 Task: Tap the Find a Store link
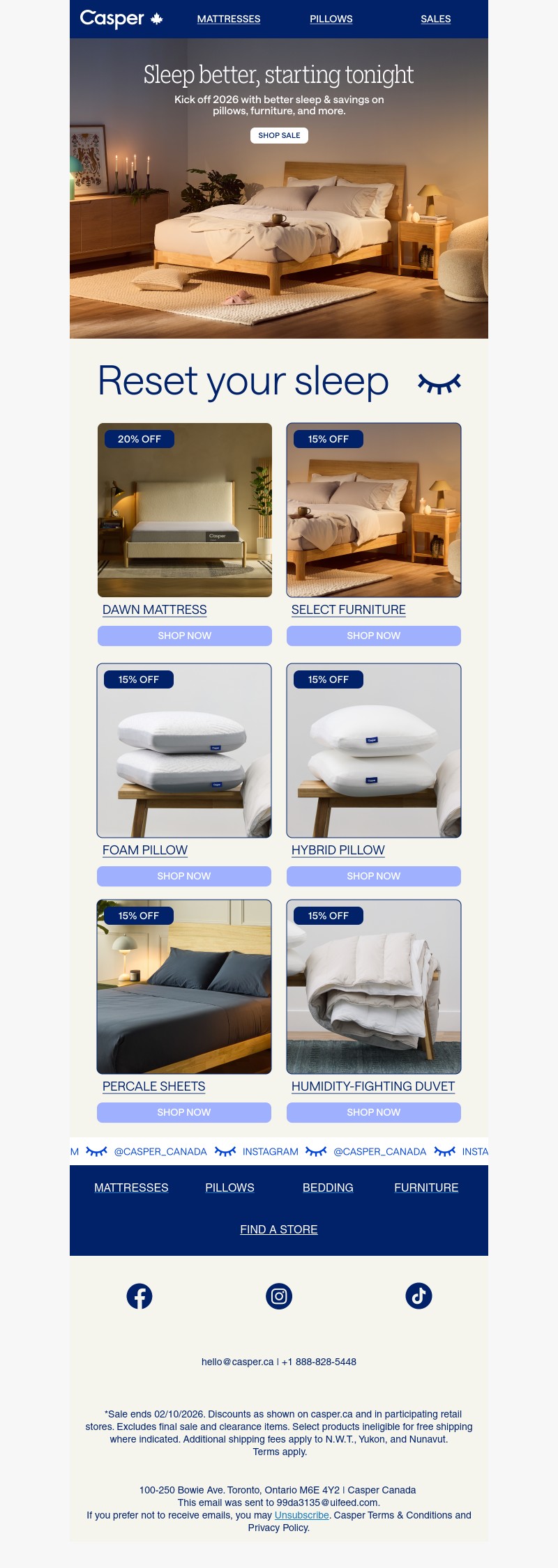(279, 1229)
